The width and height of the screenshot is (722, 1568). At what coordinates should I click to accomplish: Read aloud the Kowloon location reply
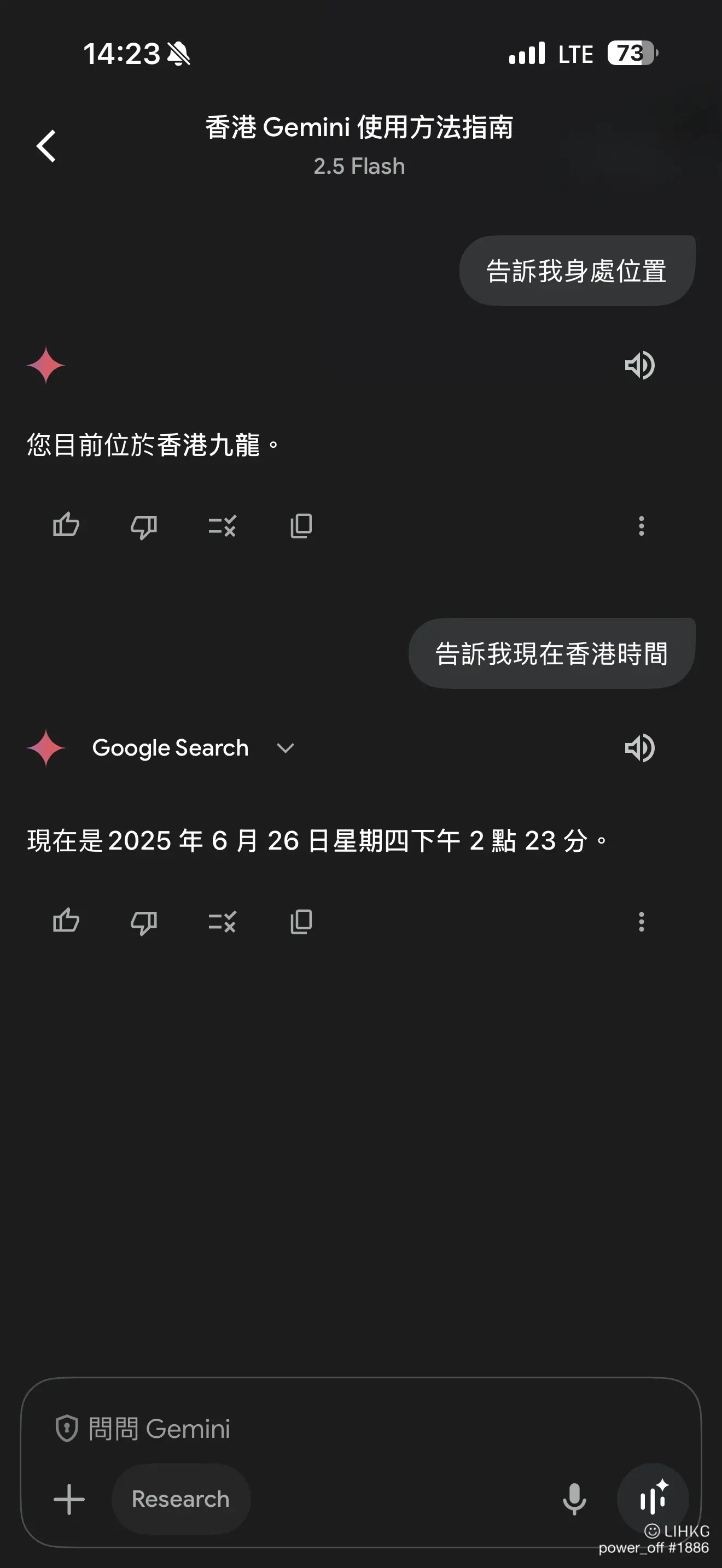click(x=640, y=365)
